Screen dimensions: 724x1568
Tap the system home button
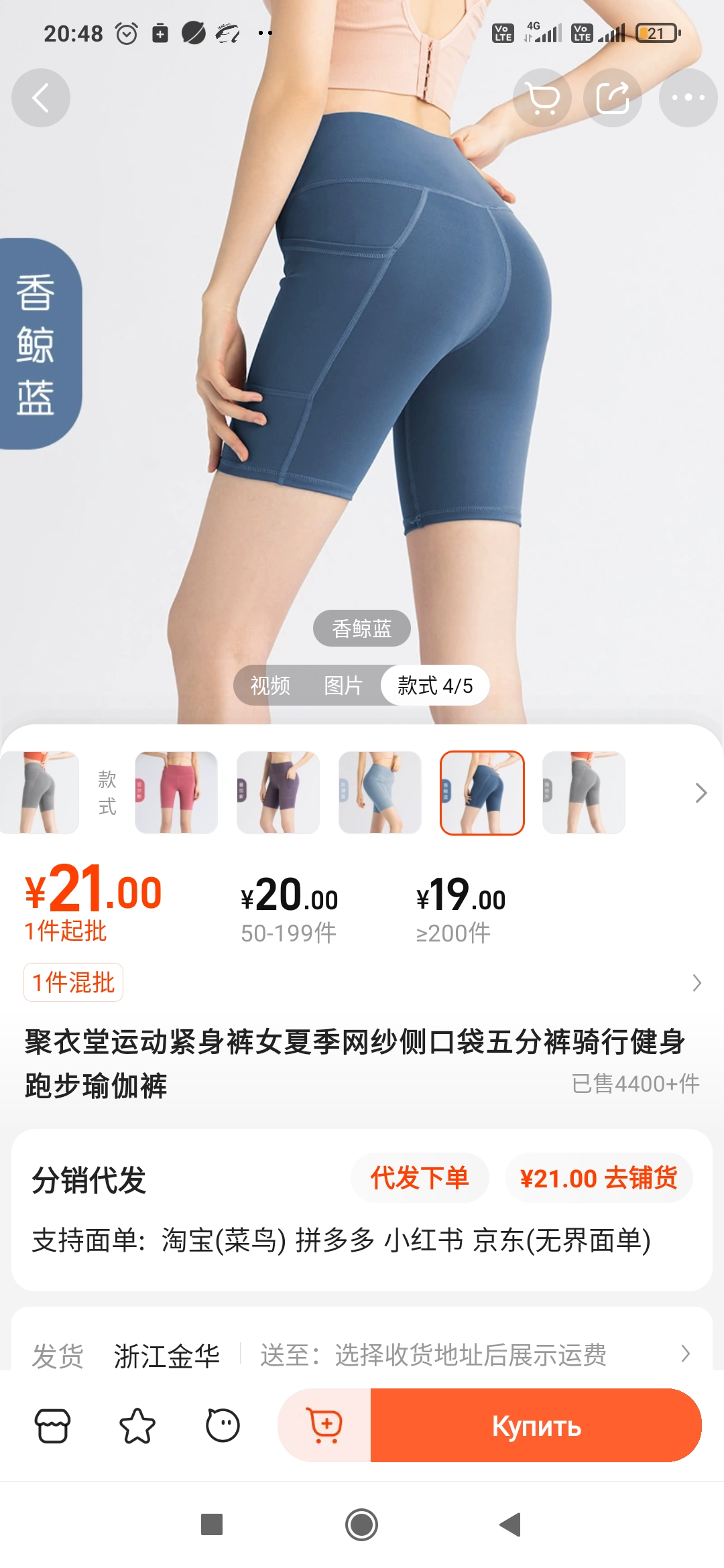[x=361, y=1525]
